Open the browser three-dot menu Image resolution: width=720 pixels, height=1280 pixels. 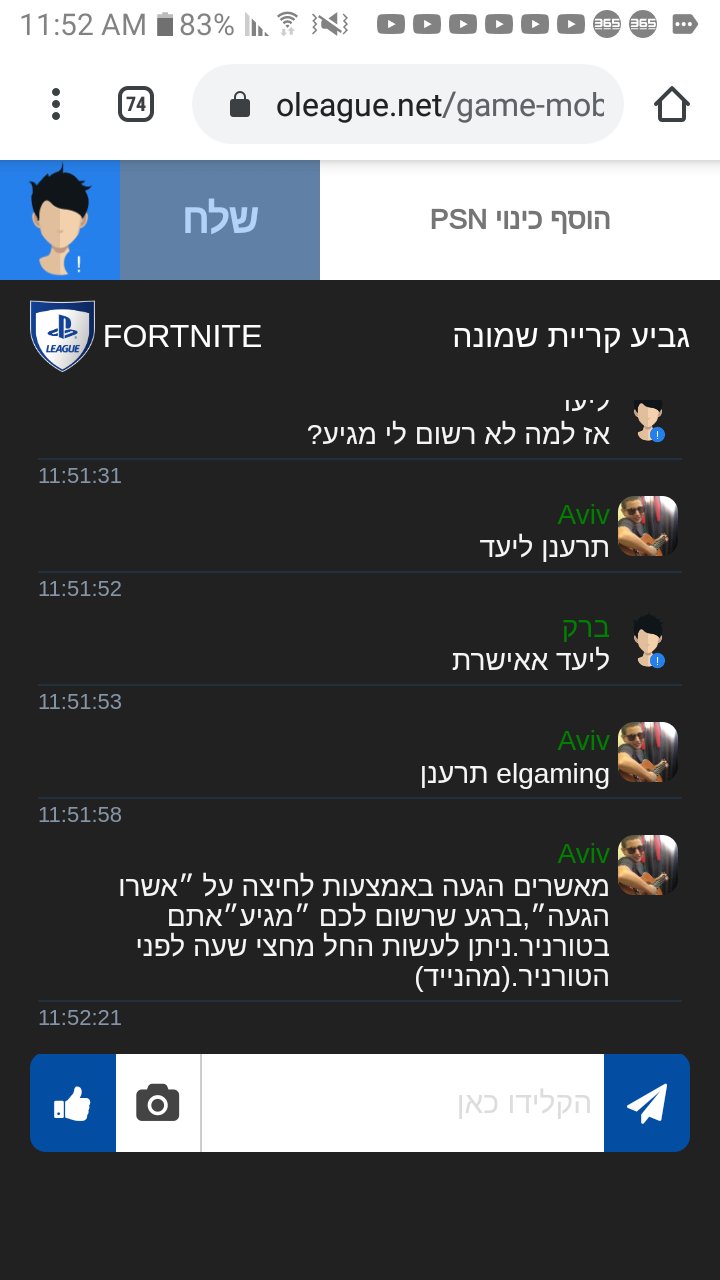pos(56,104)
